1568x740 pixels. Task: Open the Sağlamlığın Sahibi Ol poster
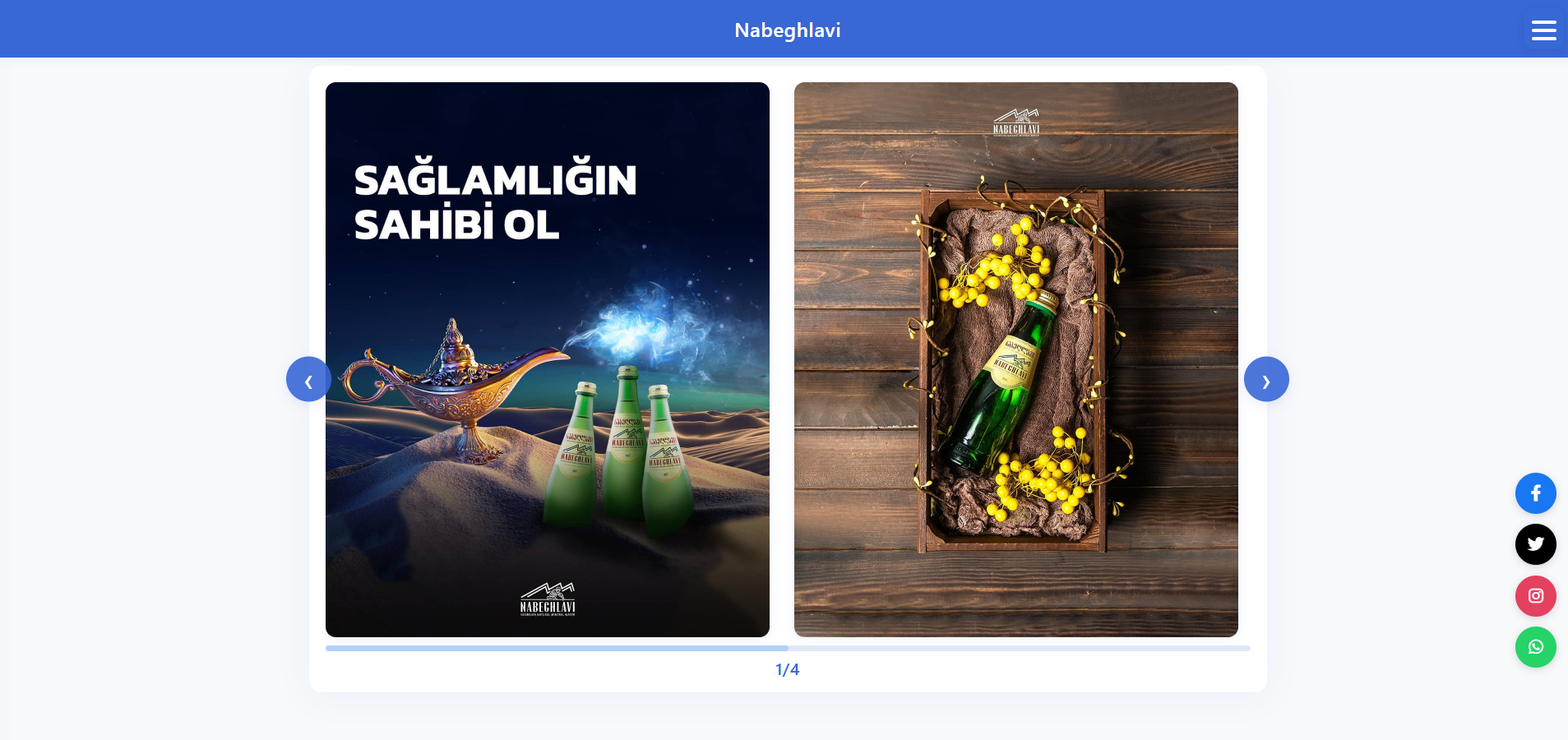coord(547,359)
